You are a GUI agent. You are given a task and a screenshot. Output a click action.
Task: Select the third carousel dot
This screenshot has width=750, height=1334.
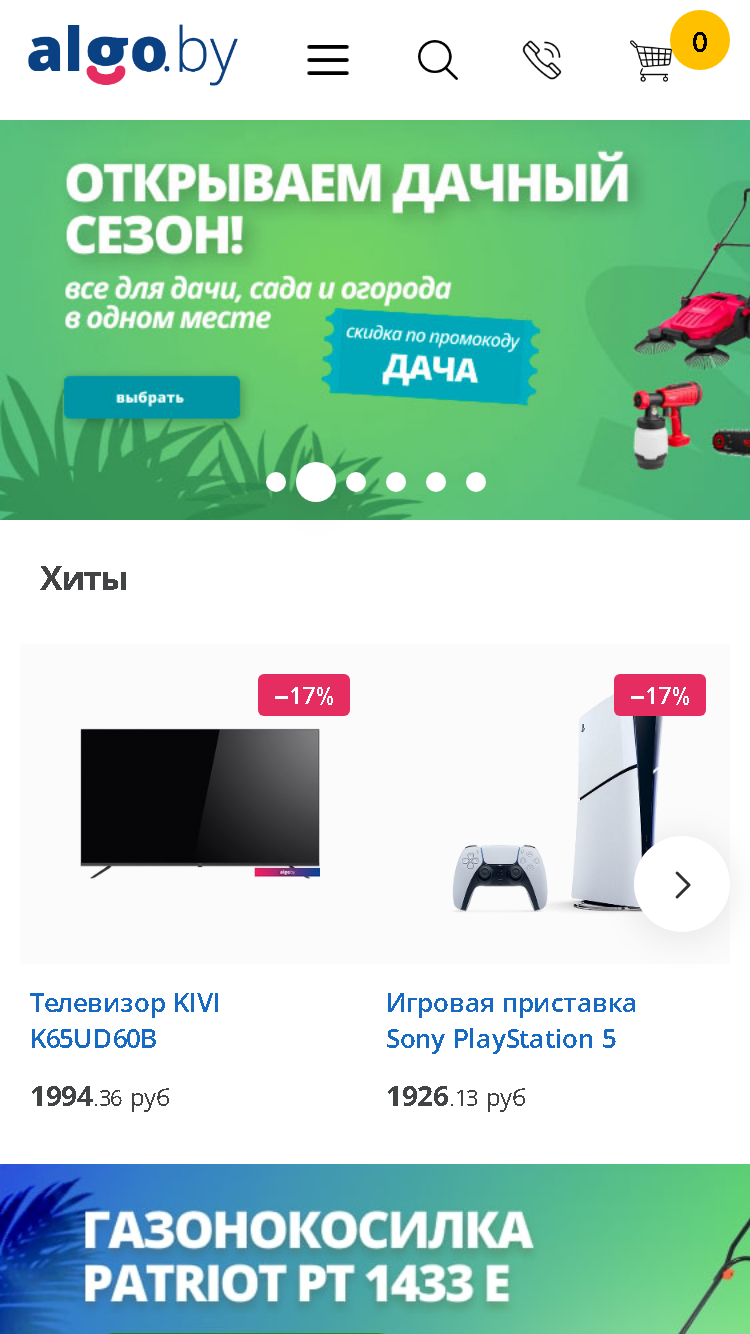[356, 482]
